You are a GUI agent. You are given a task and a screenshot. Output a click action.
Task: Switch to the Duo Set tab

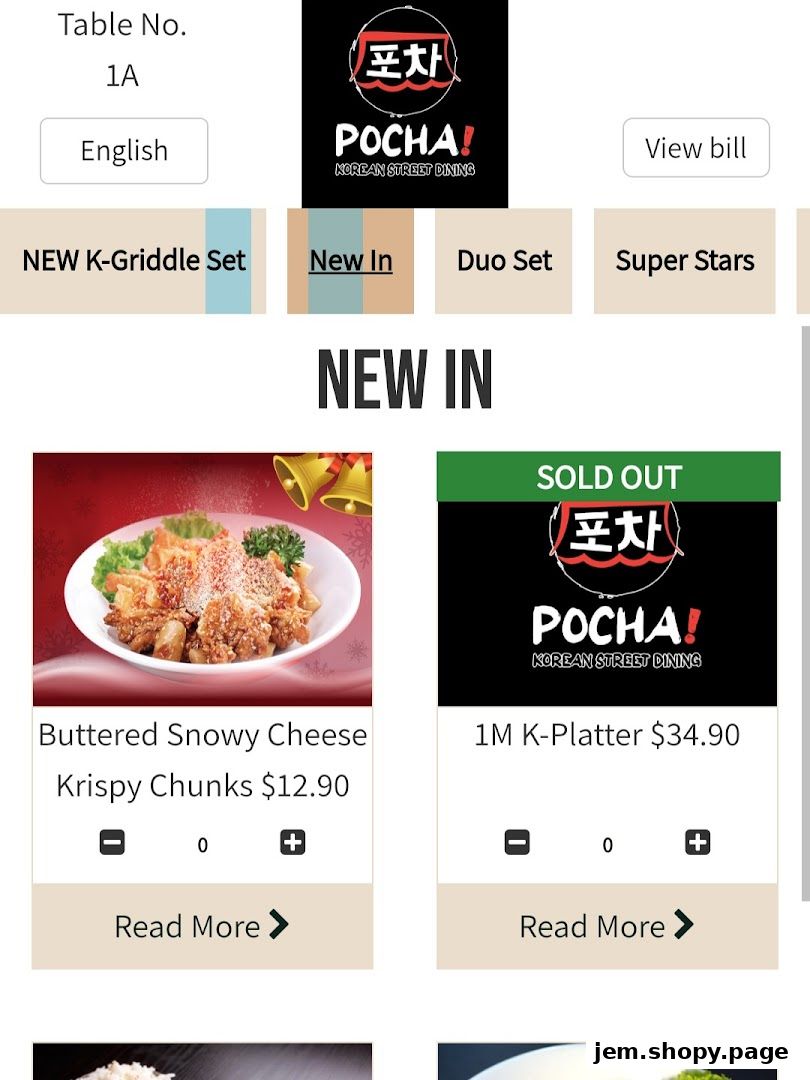point(503,260)
